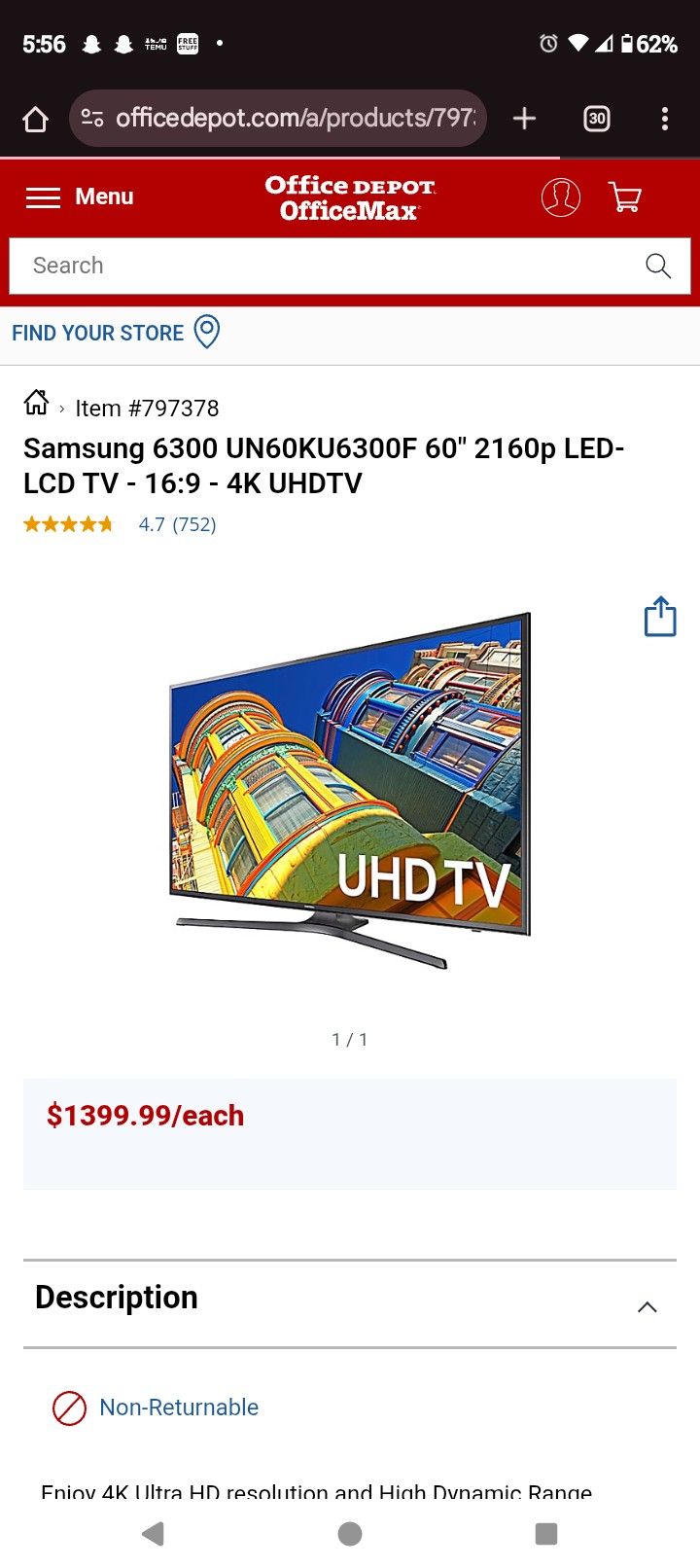700x1568 pixels.
Task: Open the account profile icon
Action: (x=560, y=197)
